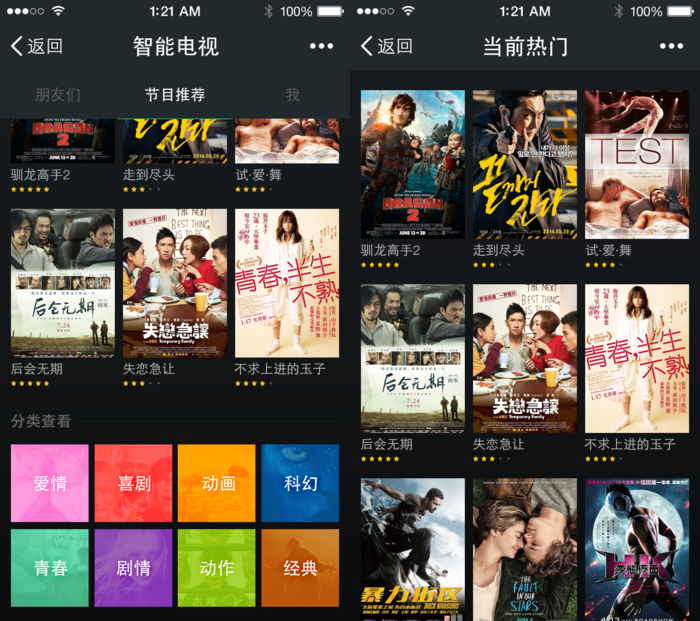This screenshot has height=621, width=700.
Task: Open 后会无期 poster in 当前热门 list
Action: pos(413,358)
